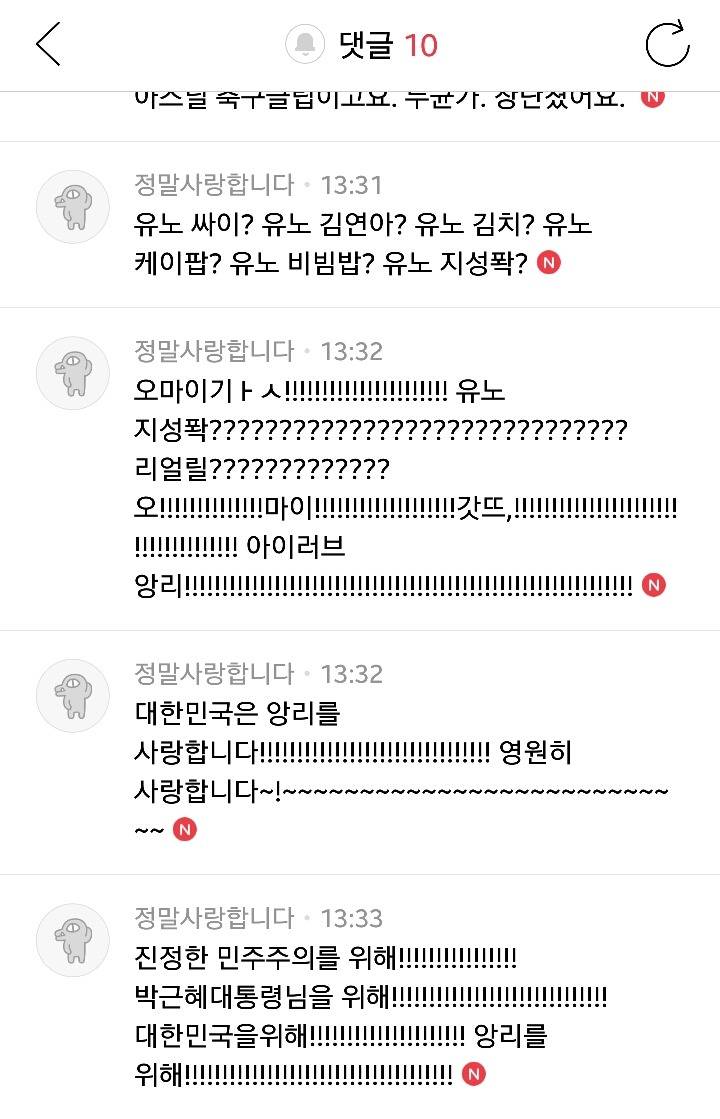Tap username 정말사랑합니다 on 13:33 comment
Viewport: 720px width, 1119px height.
tap(214, 918)
